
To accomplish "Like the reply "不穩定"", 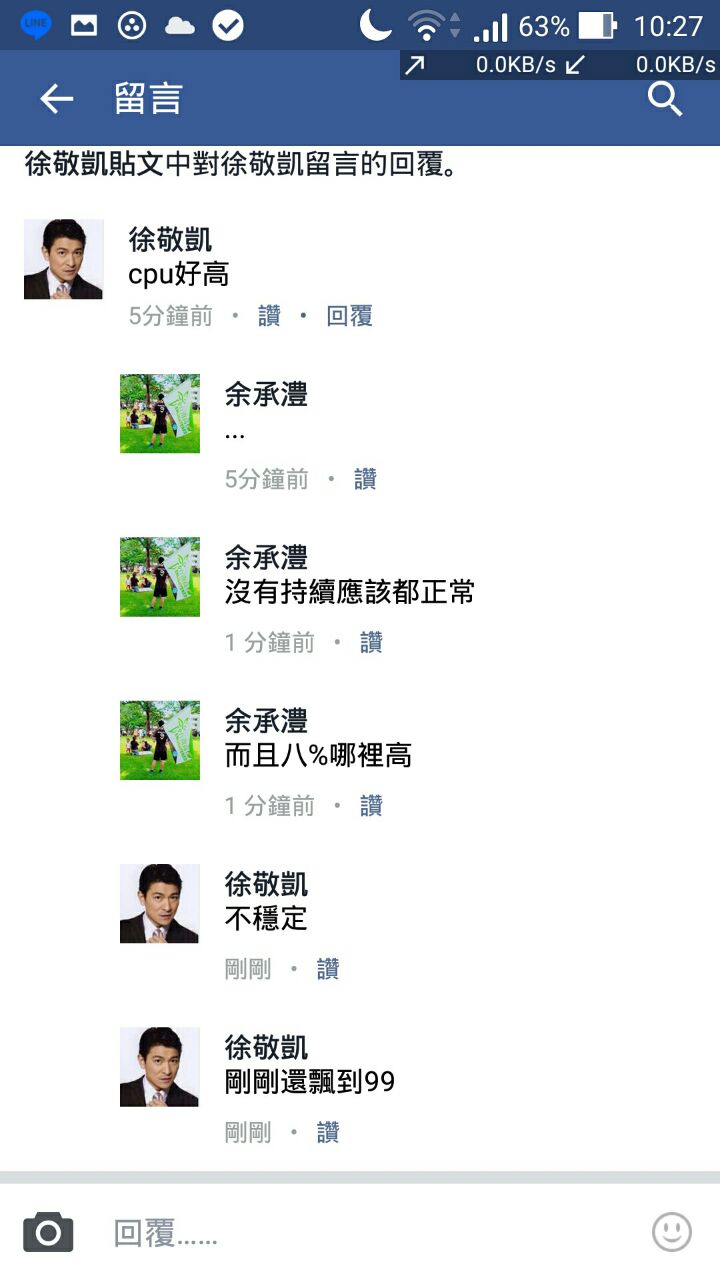I will click(328, 969).
